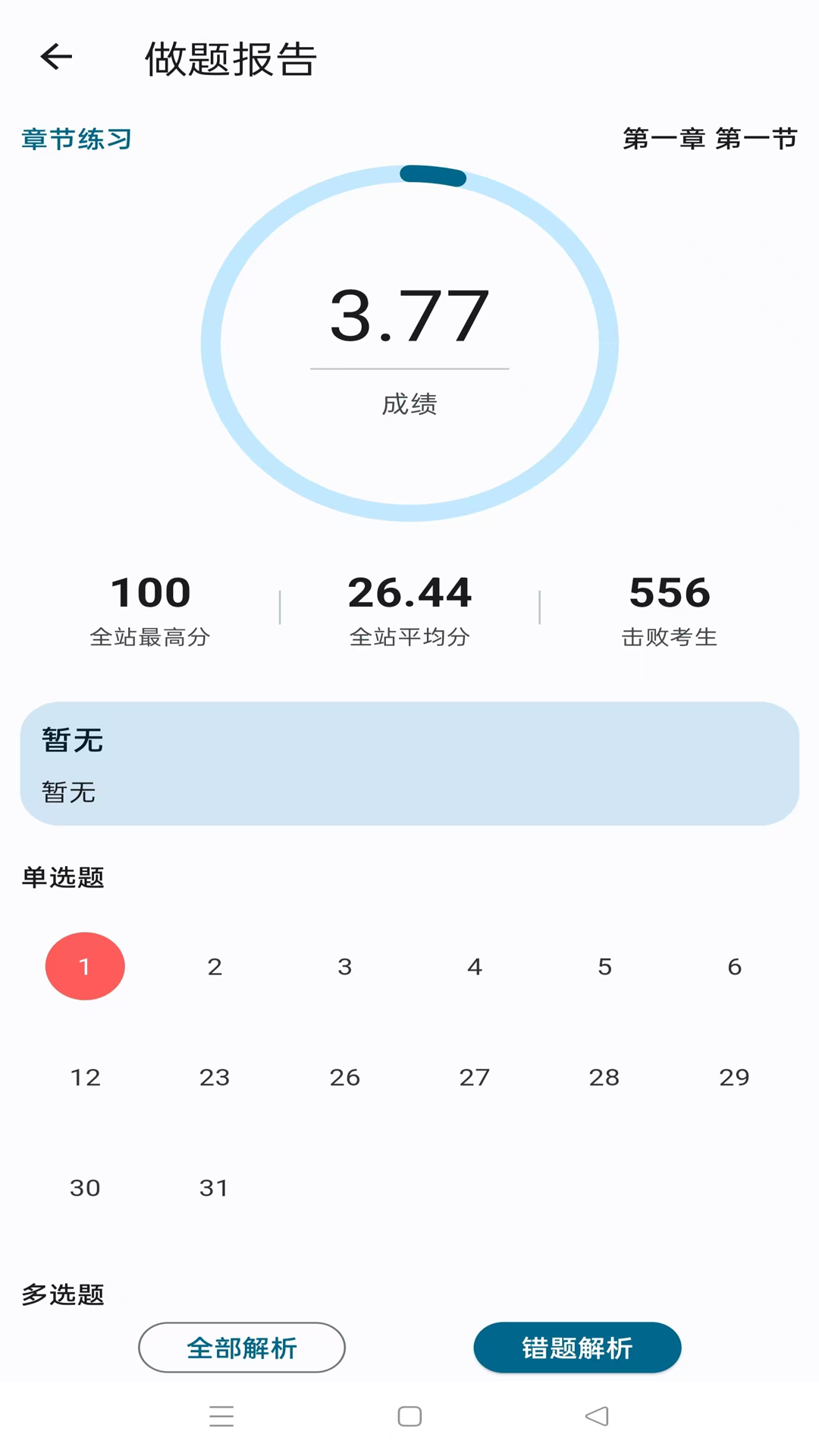
Task: Tap the recent apps icon in navigation bar
Action: pos(221,1416)
